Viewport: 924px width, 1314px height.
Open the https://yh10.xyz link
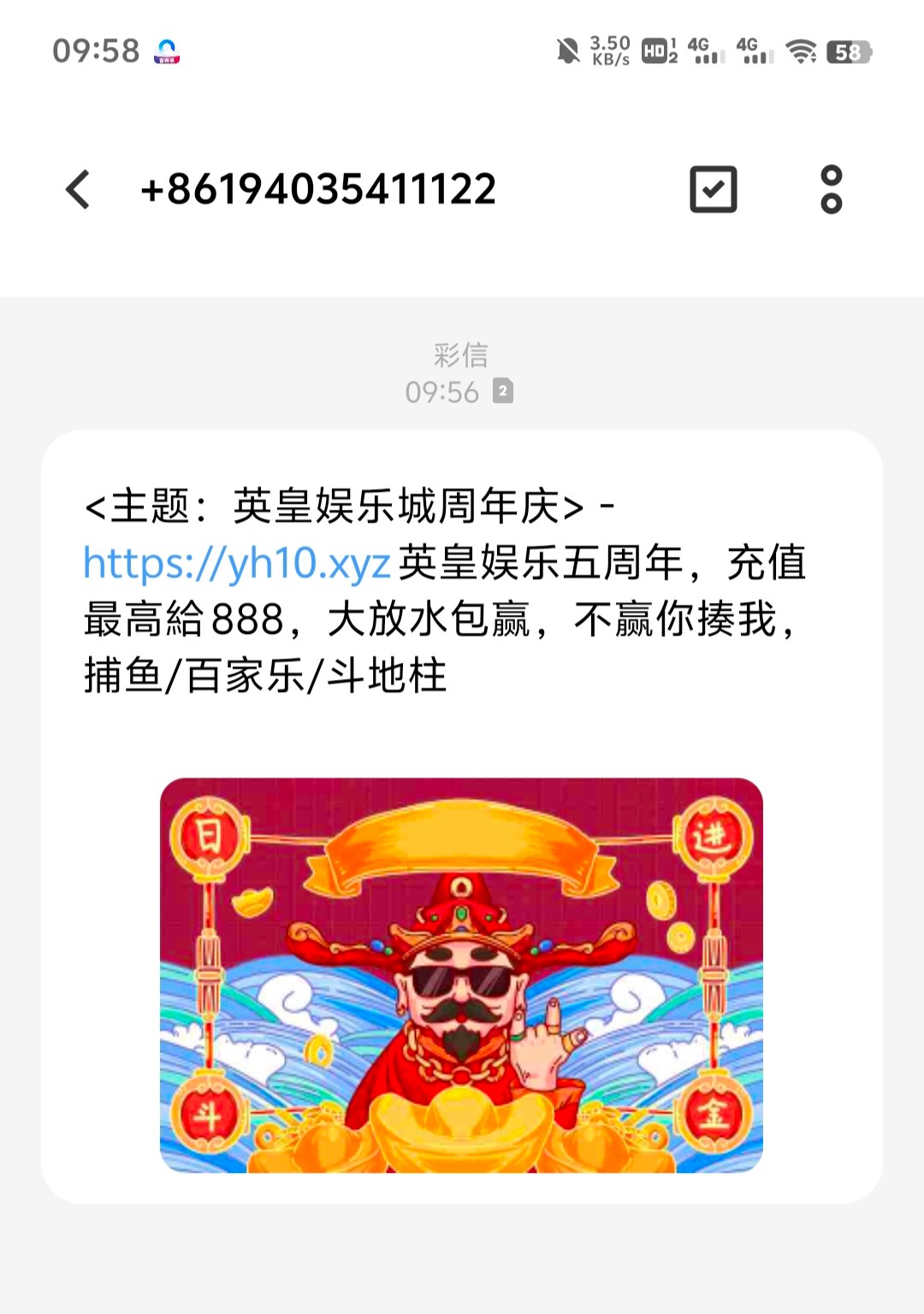coord(237,564)
